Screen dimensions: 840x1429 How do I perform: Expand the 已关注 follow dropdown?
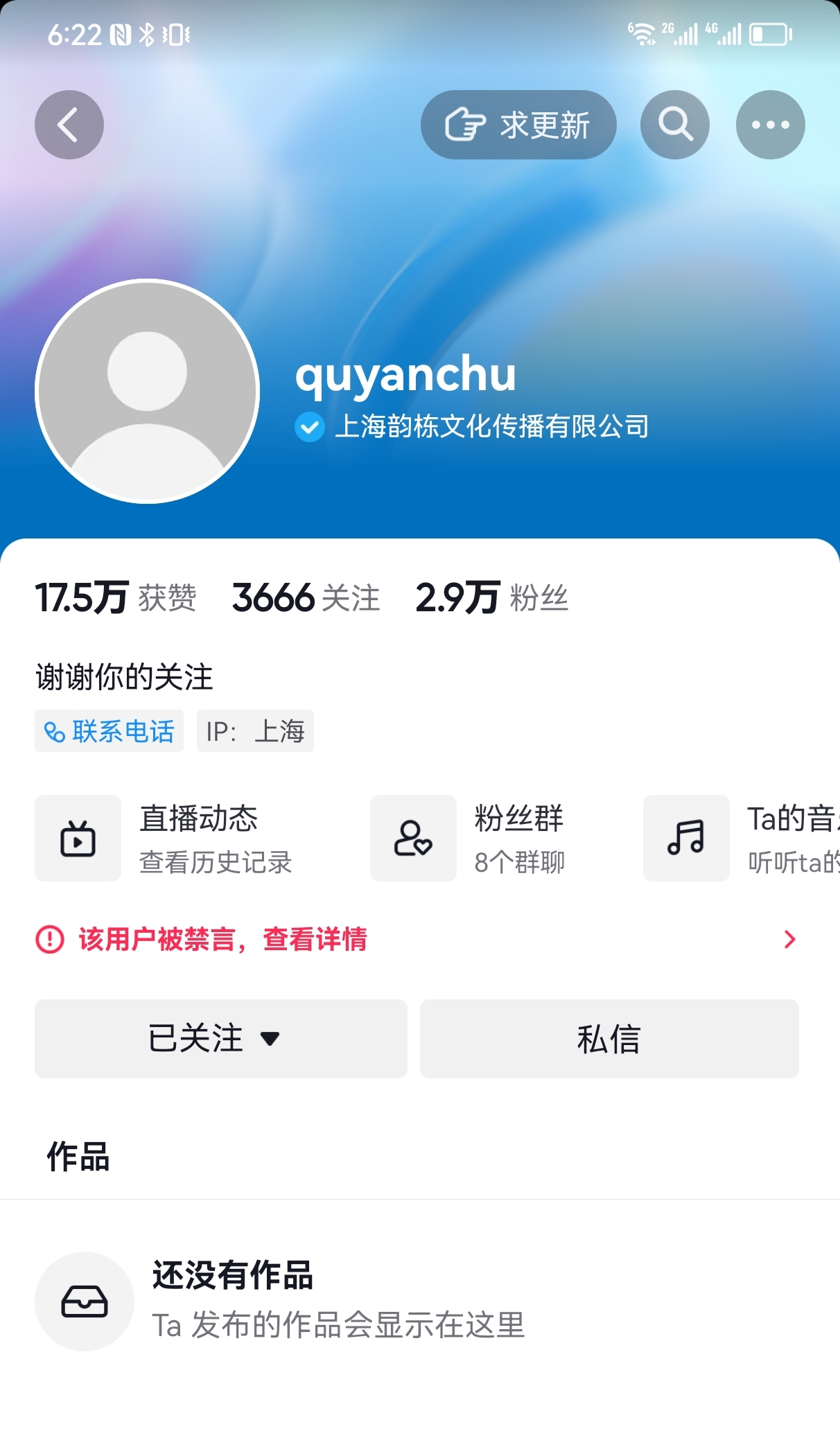click(x=220, y=1038)
